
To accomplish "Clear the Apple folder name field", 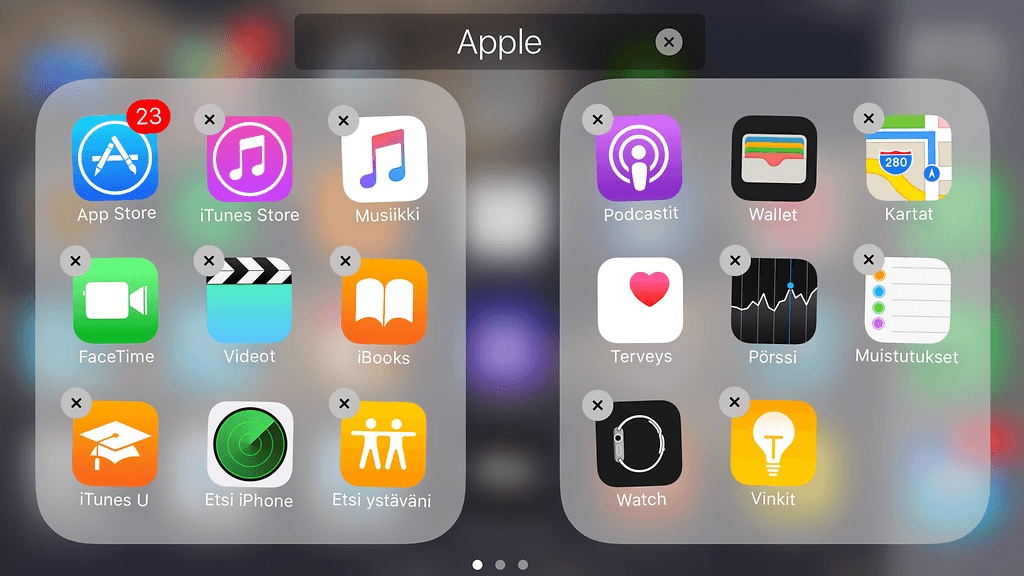I will (669, 42).
